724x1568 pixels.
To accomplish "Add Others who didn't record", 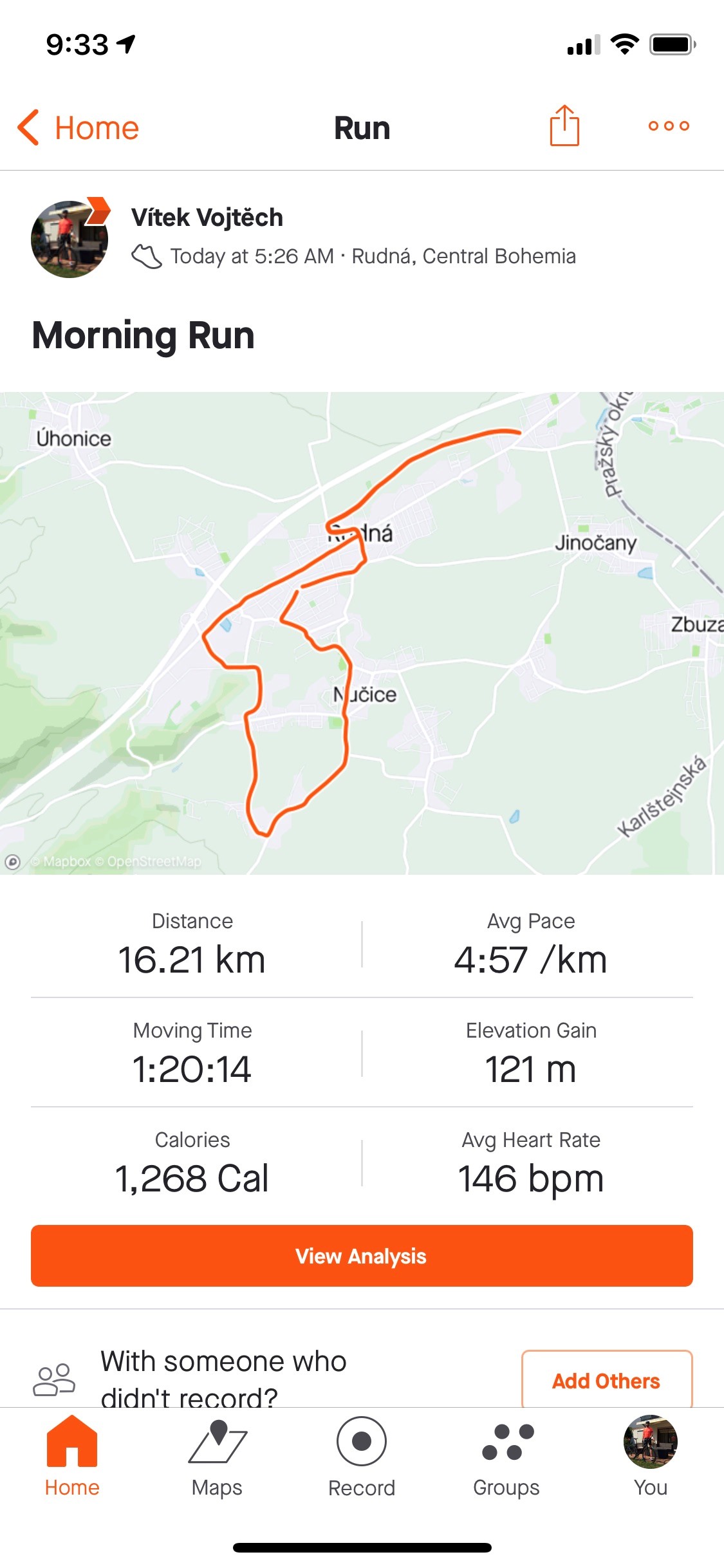I will pyautogui.click(x=606, y=1380).
